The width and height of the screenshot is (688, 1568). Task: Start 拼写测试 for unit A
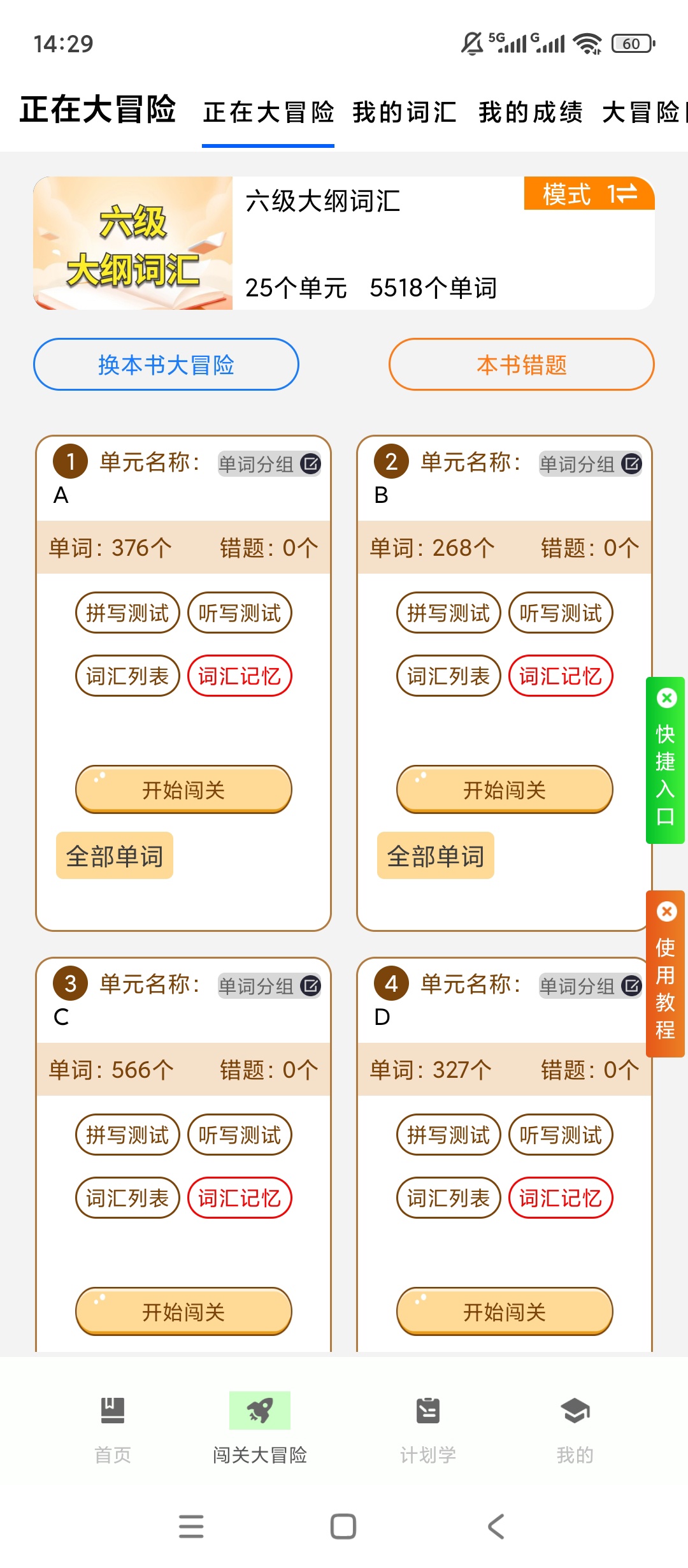pos(127,613)
